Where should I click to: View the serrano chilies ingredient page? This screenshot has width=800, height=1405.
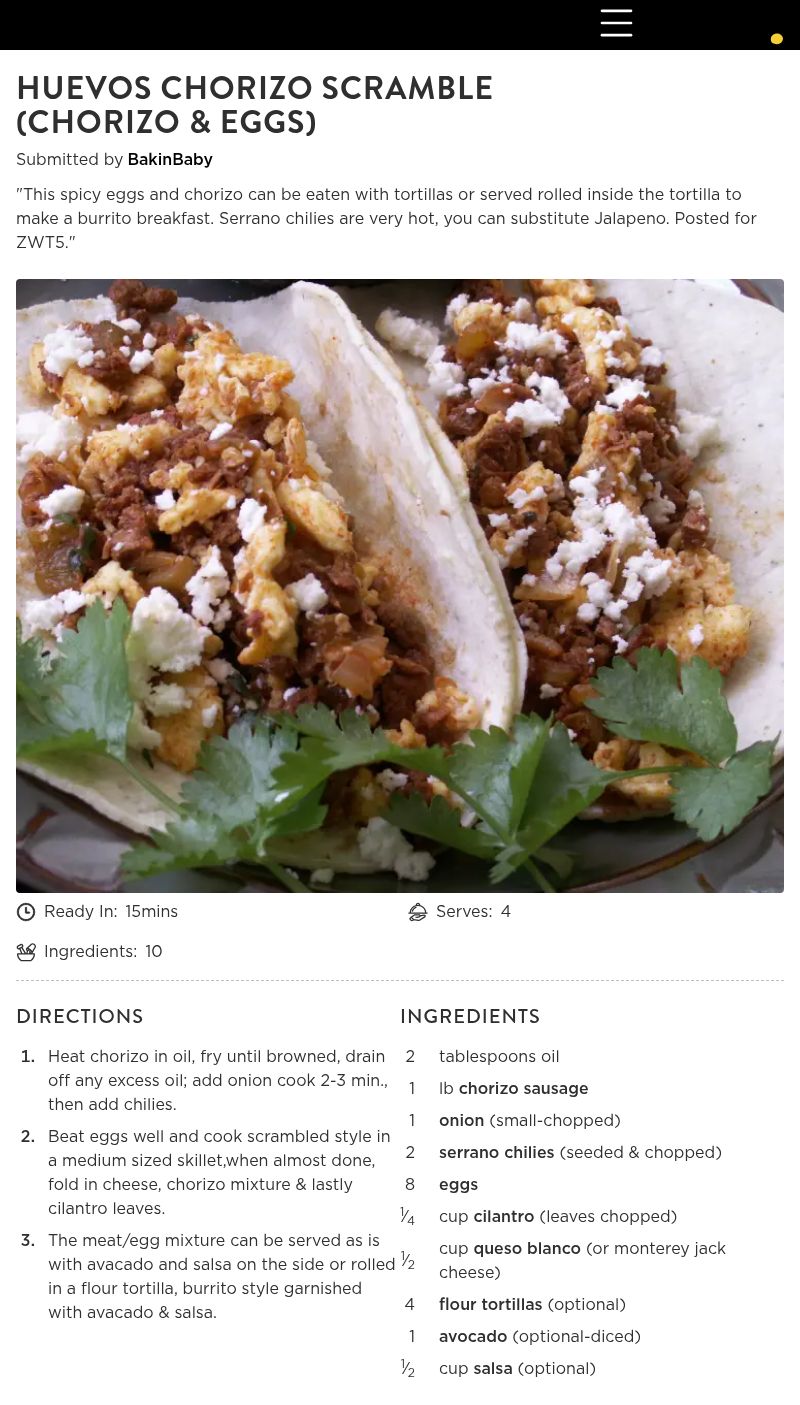(x=496, y=1152)
